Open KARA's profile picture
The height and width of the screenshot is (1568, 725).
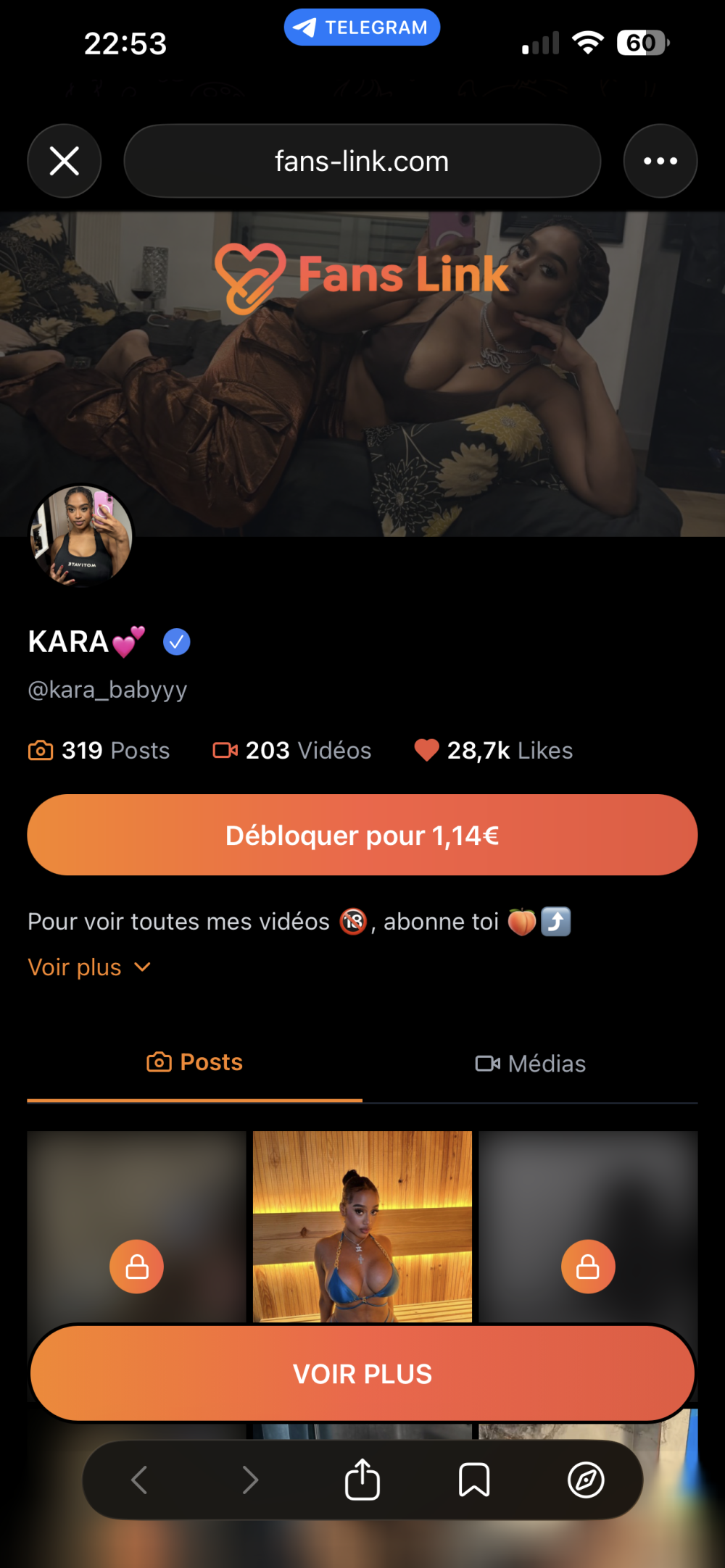point(81,536)
